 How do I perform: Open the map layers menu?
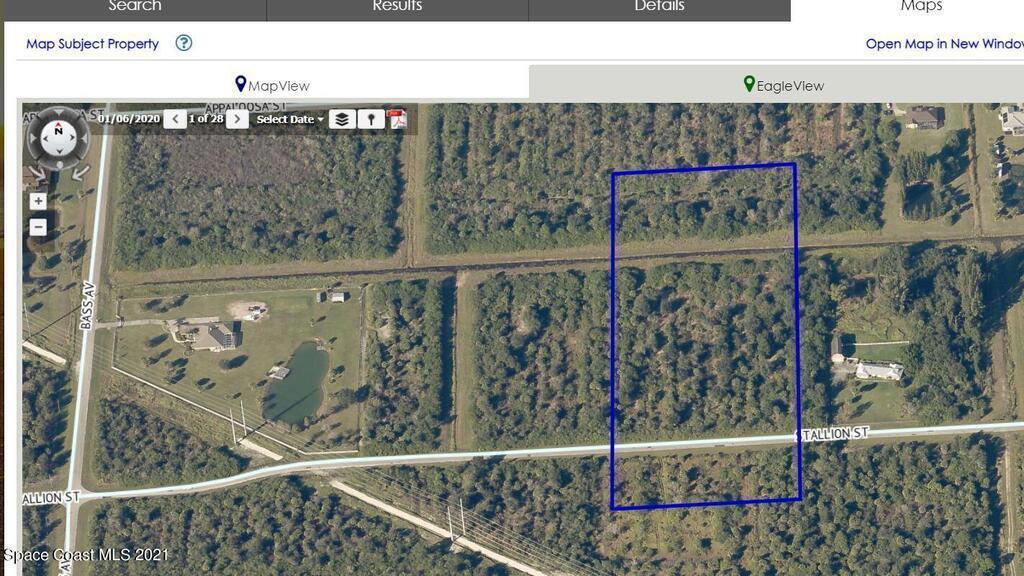342,119
